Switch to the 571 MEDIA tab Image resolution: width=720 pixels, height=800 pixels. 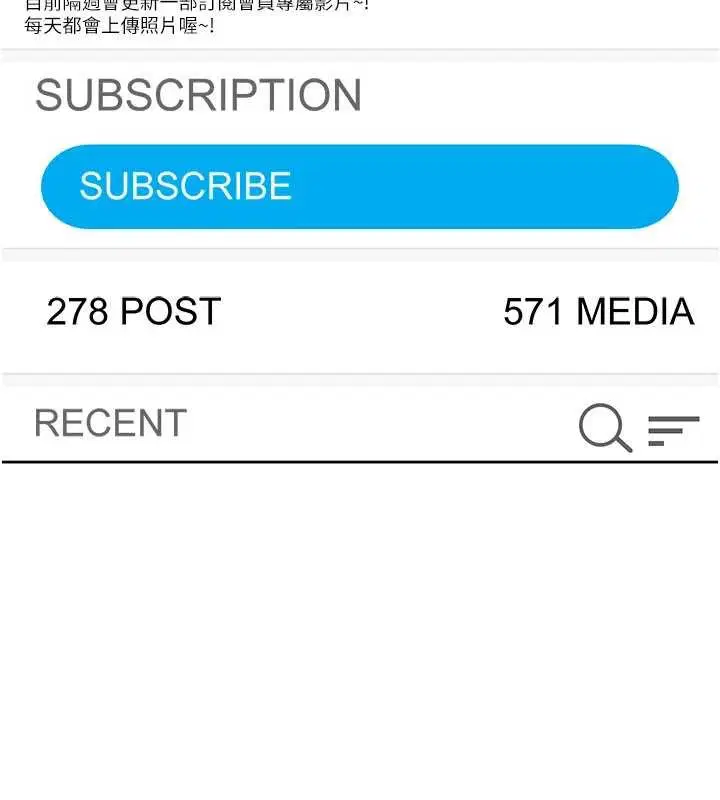point(598,312)
